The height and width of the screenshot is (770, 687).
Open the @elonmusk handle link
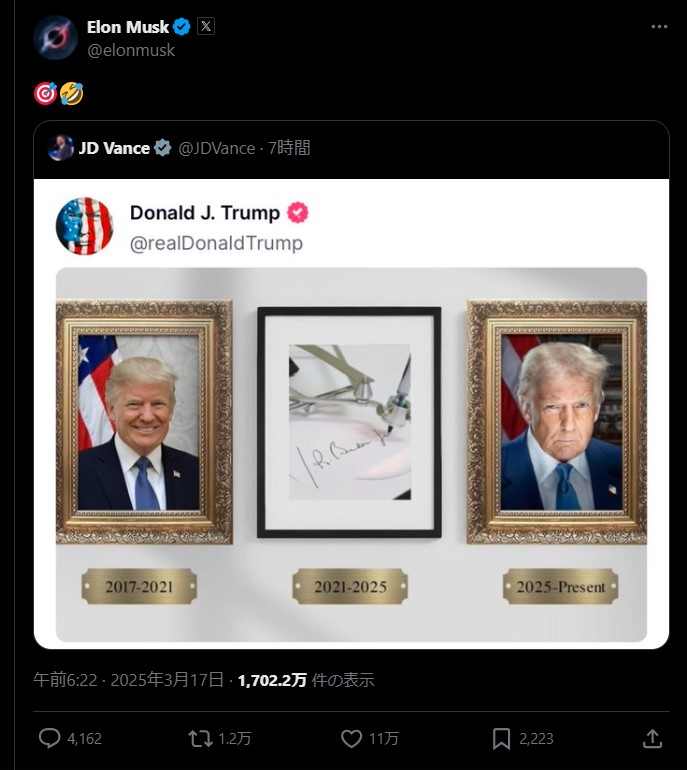[130, 50]
